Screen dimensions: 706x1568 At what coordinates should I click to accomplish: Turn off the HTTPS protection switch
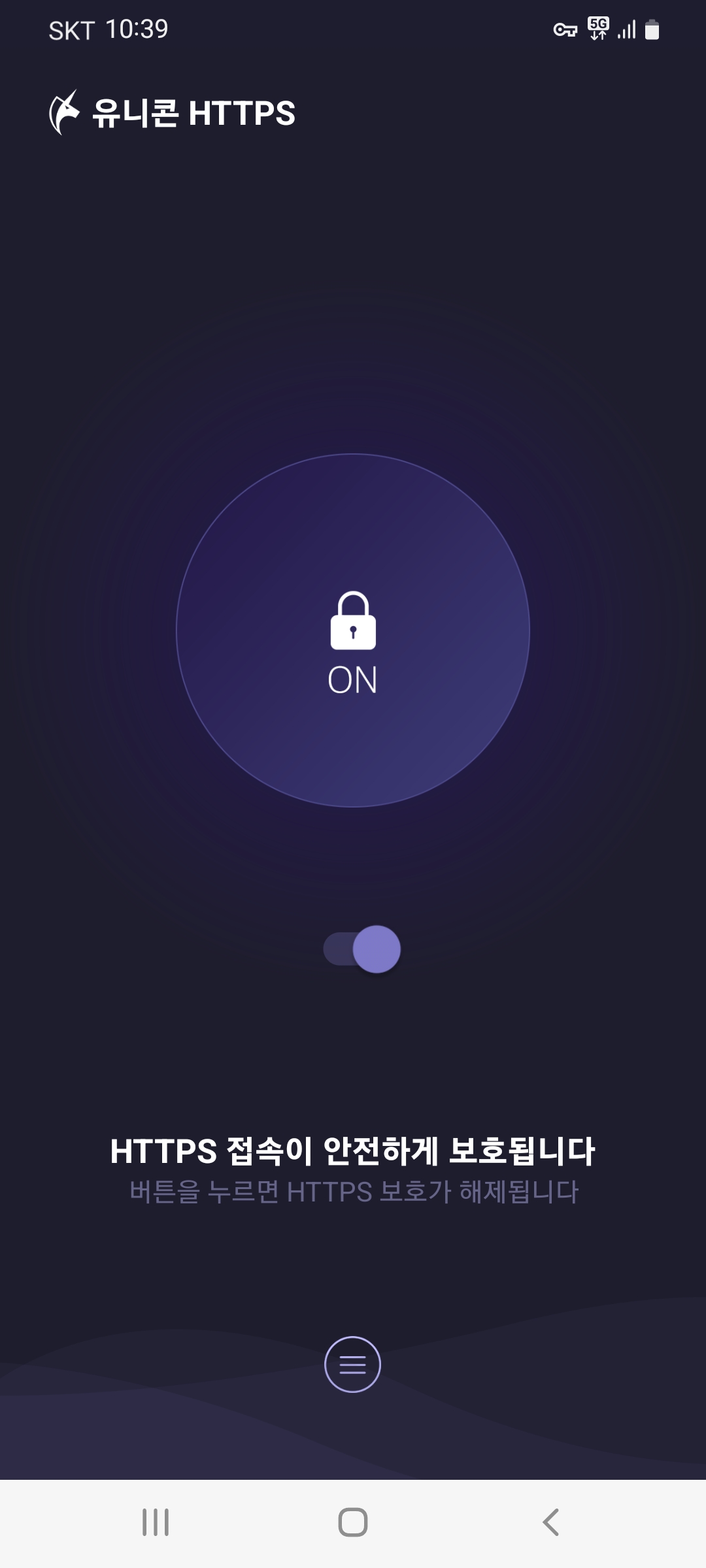pos(361,949)
